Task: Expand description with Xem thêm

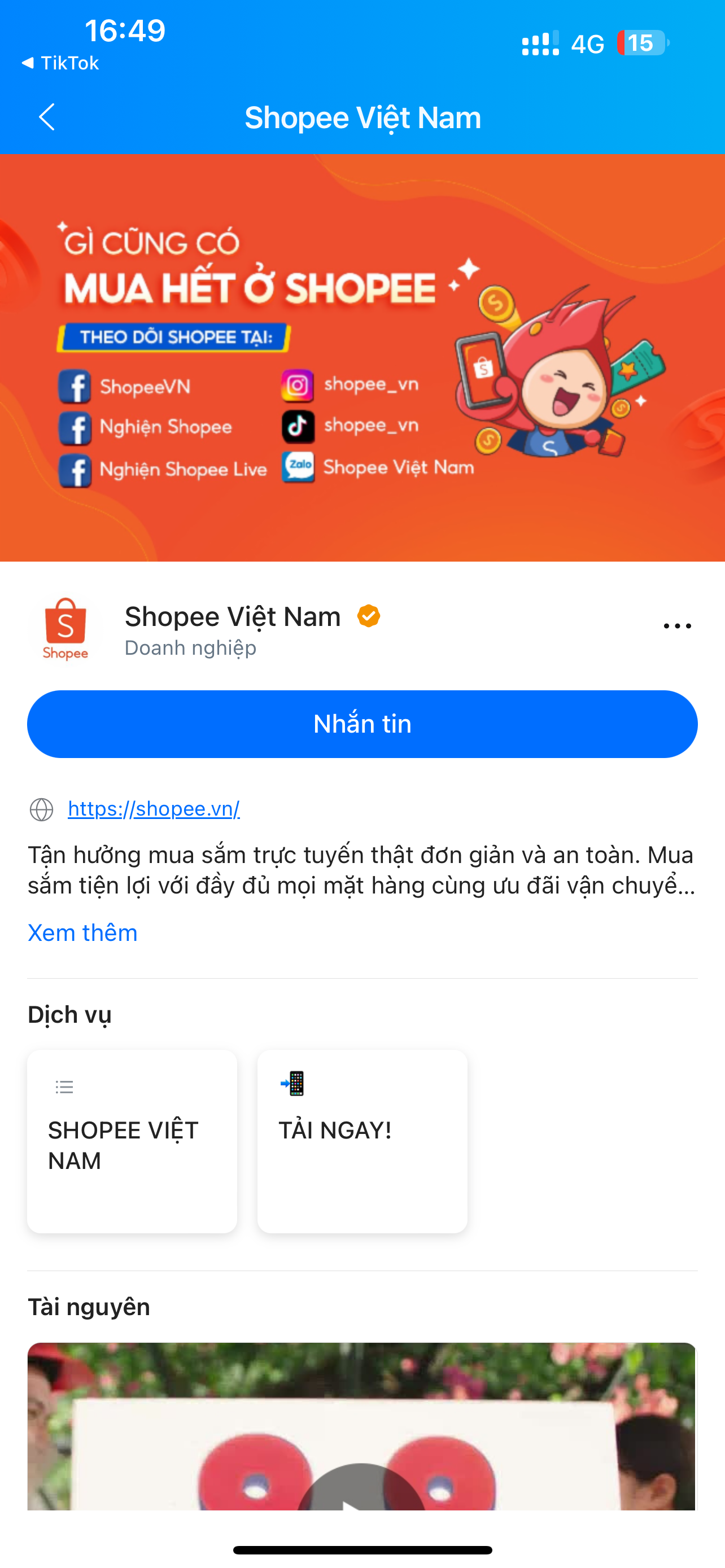Action: pos(83,932)
